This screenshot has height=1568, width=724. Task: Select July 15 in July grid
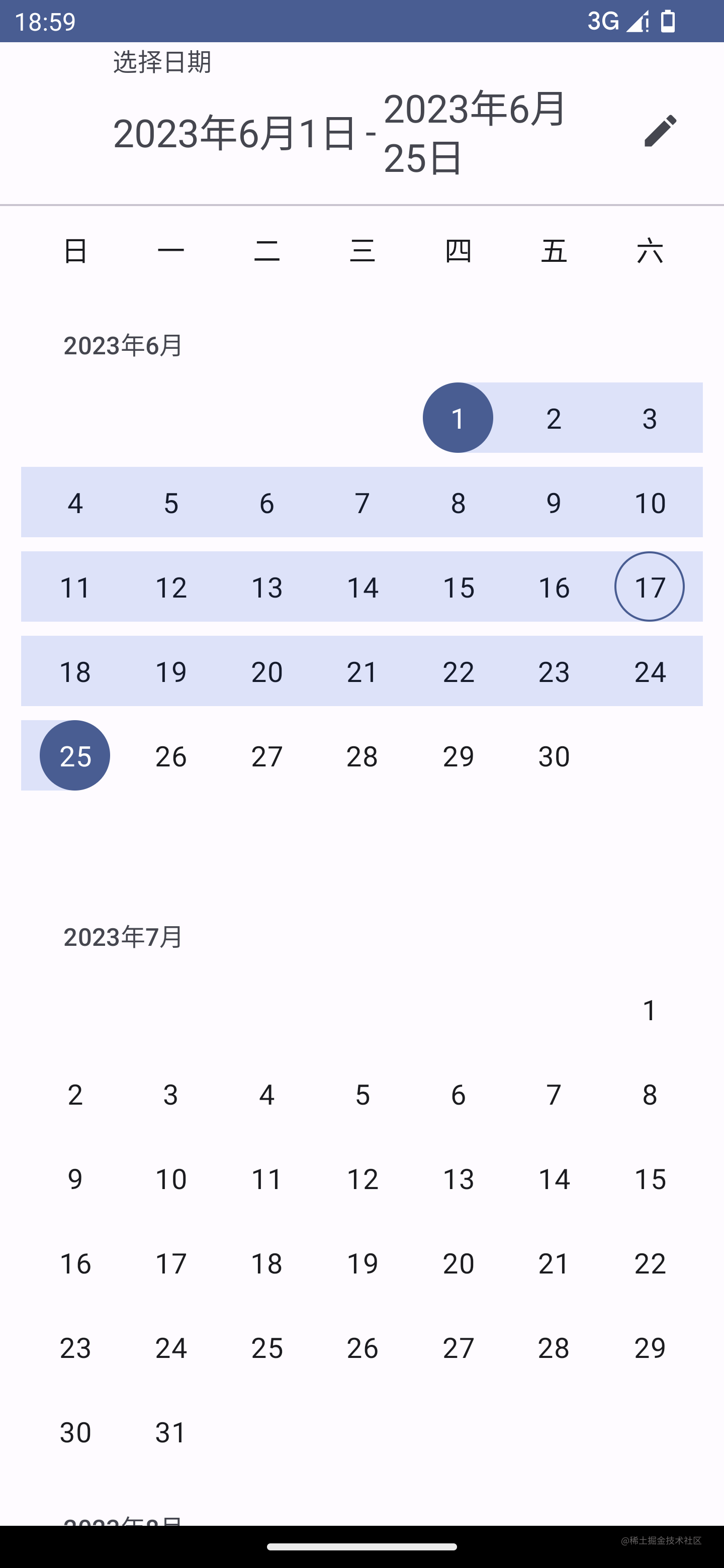[649, 1179]
